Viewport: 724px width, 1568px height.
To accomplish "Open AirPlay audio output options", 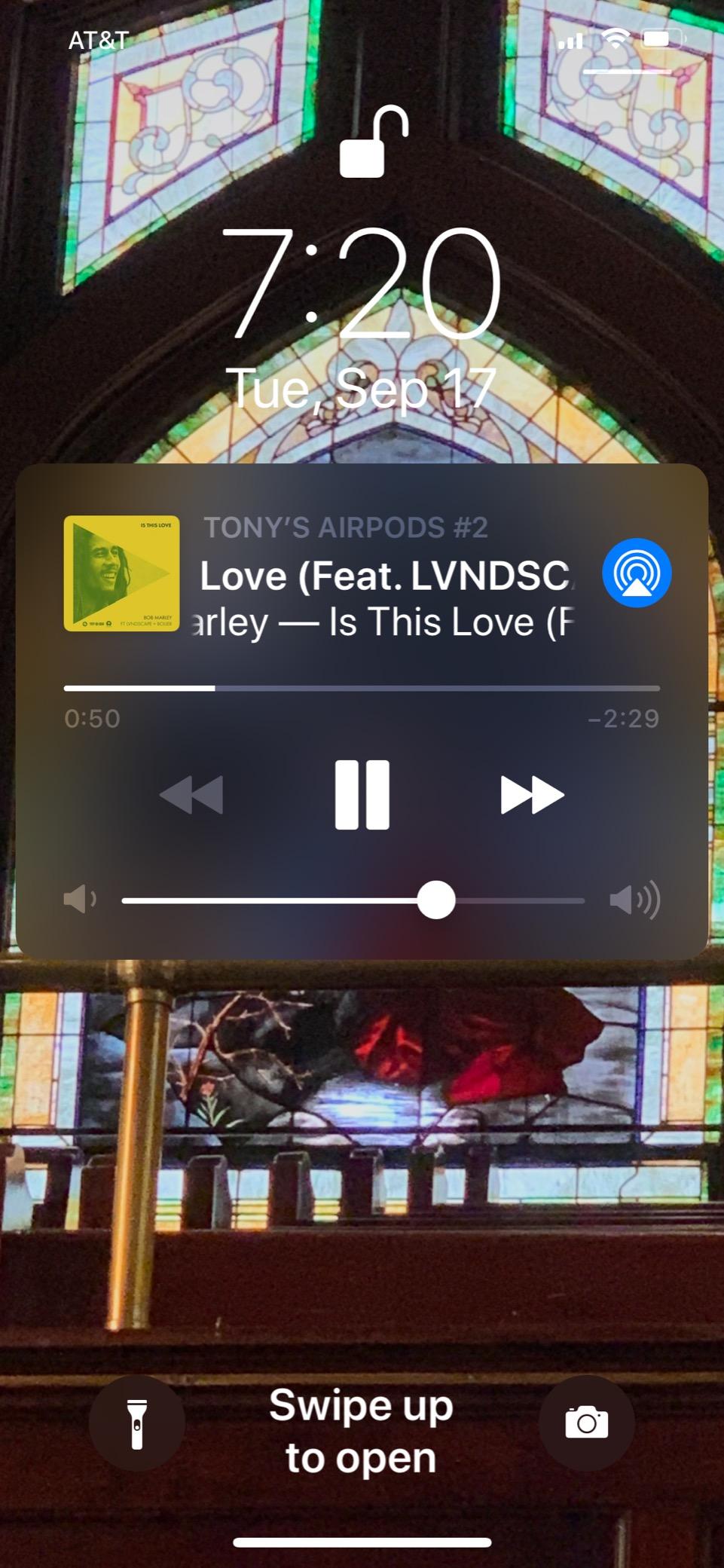I will click(x=637, y=573).
